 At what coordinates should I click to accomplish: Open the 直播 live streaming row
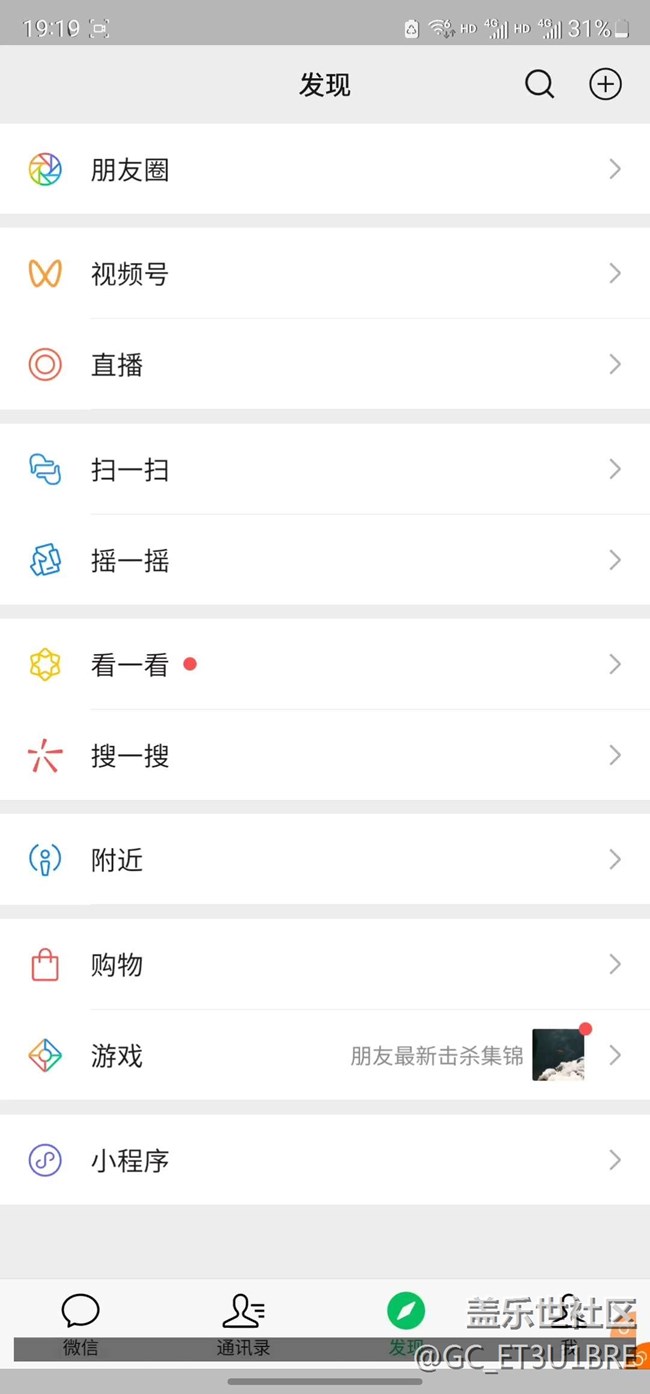(325, 364)
